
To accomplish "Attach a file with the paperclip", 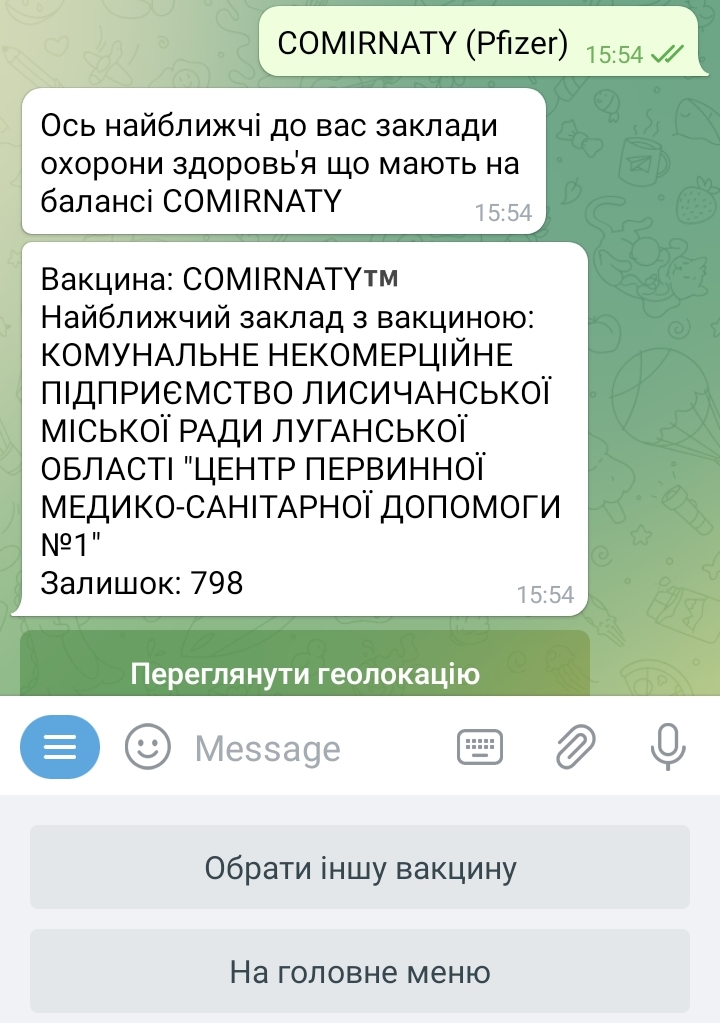I will 575,747.
